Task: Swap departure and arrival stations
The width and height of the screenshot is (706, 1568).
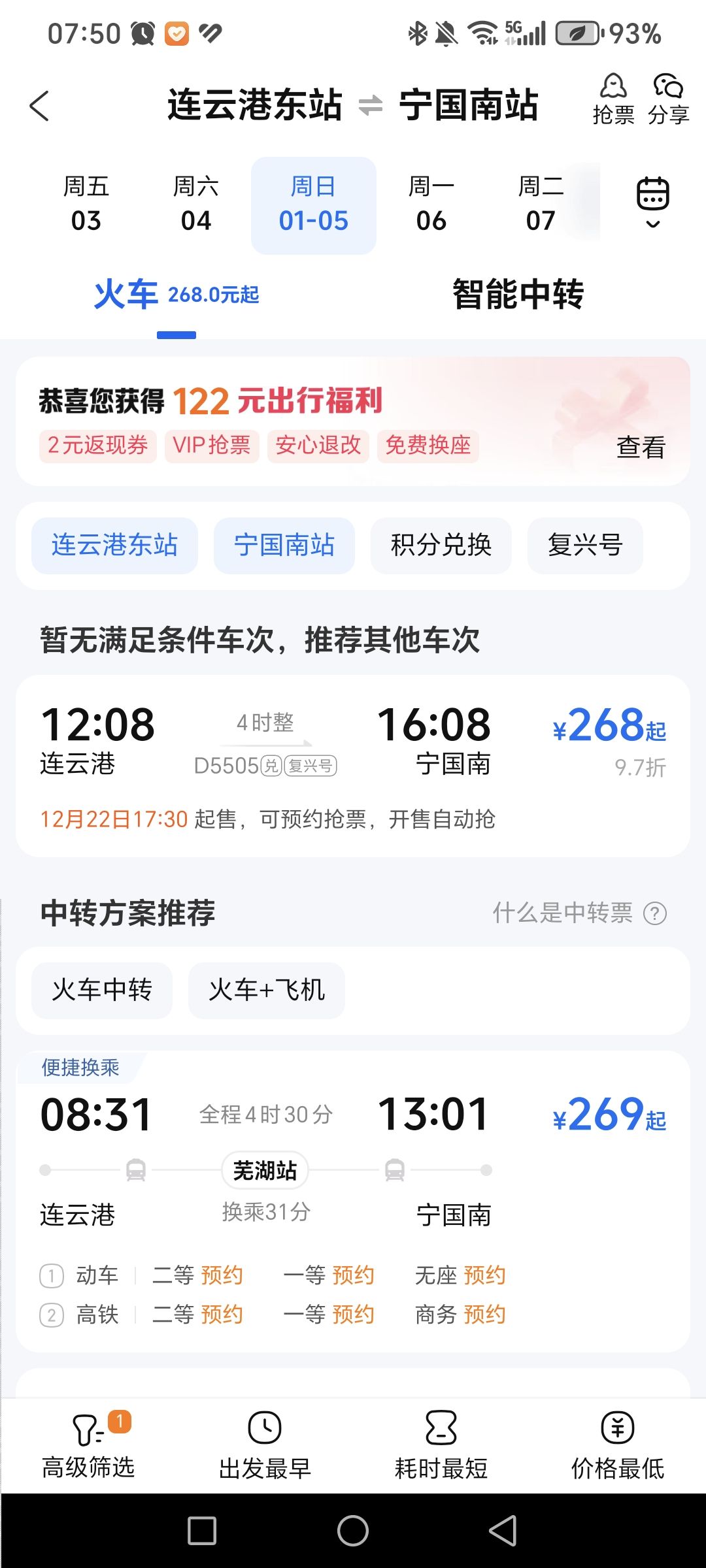Action: (x=371, y=105)
